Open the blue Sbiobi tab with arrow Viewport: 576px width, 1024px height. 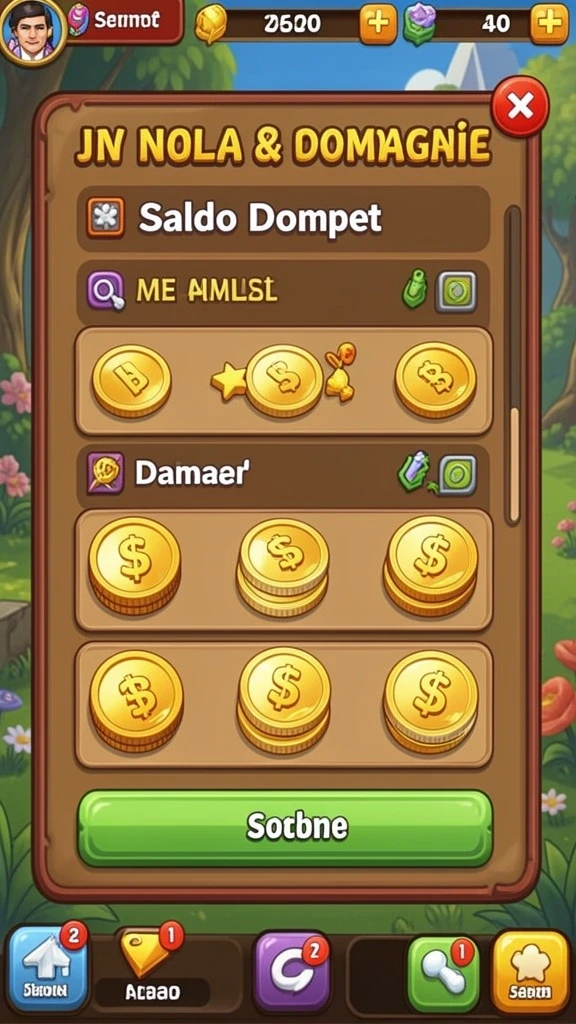[x=46, y=969]
